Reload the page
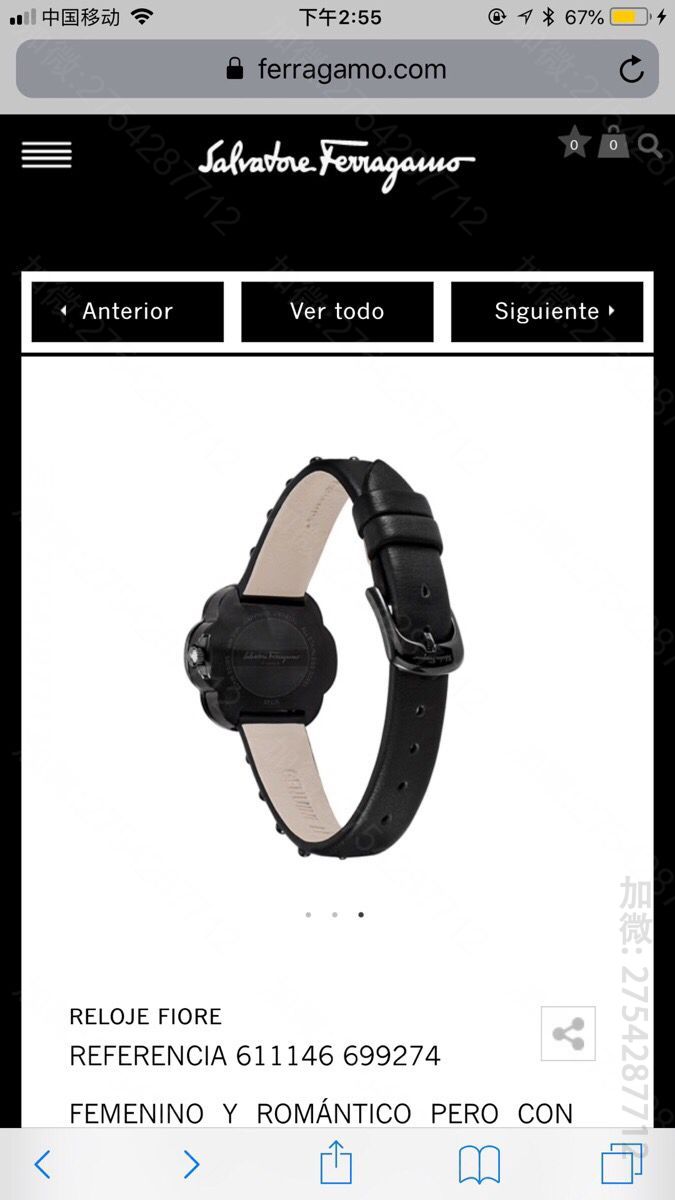Screen dimensions: 675x1200 631,69
